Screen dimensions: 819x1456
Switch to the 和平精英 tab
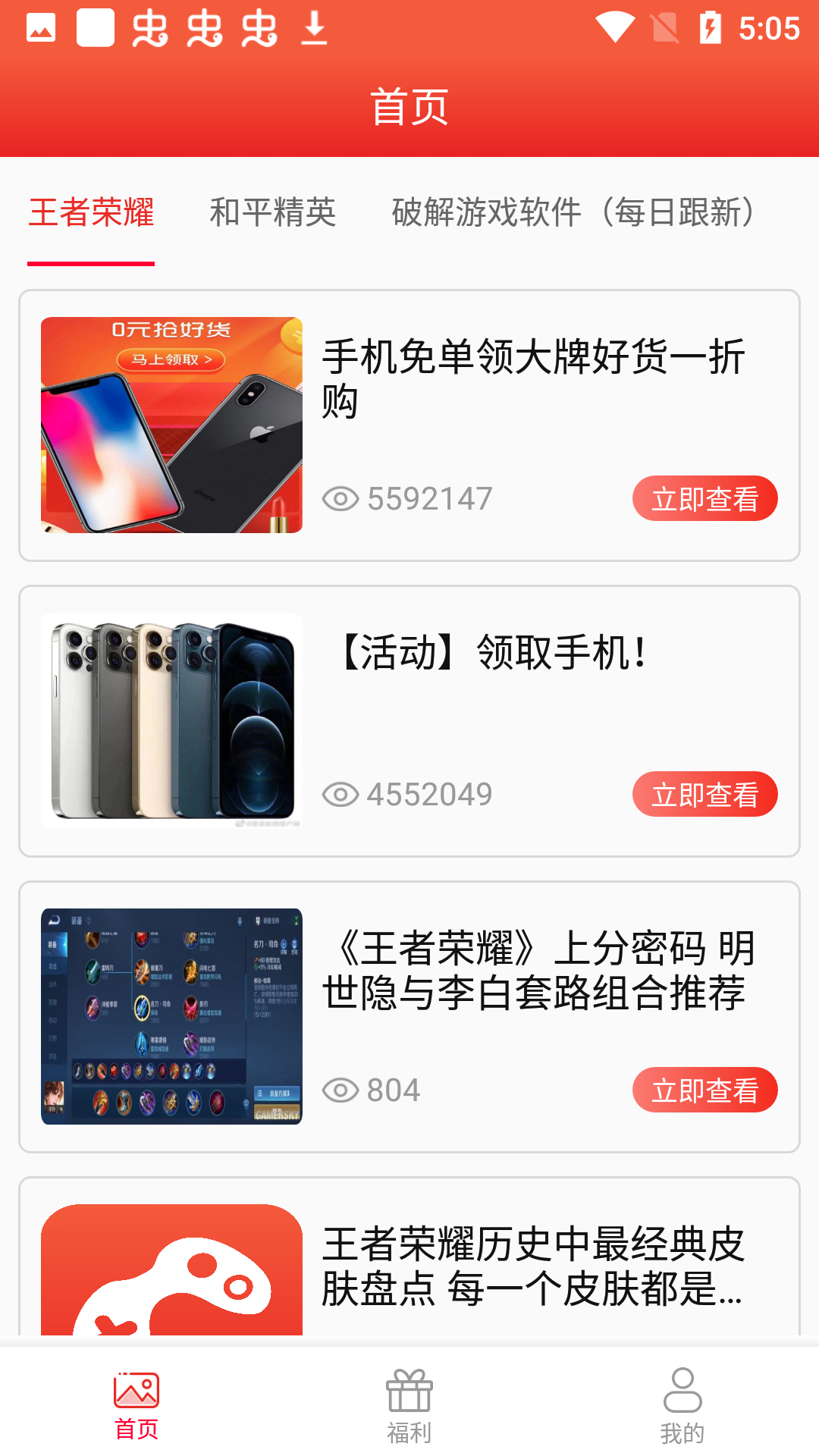click(273, 213)
